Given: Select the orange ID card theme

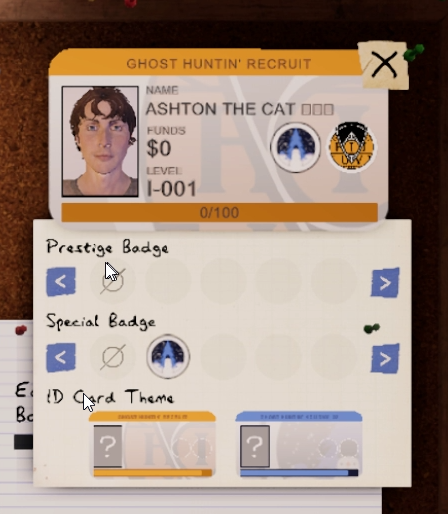Looking at the screenshot, I should click(152, 444).
